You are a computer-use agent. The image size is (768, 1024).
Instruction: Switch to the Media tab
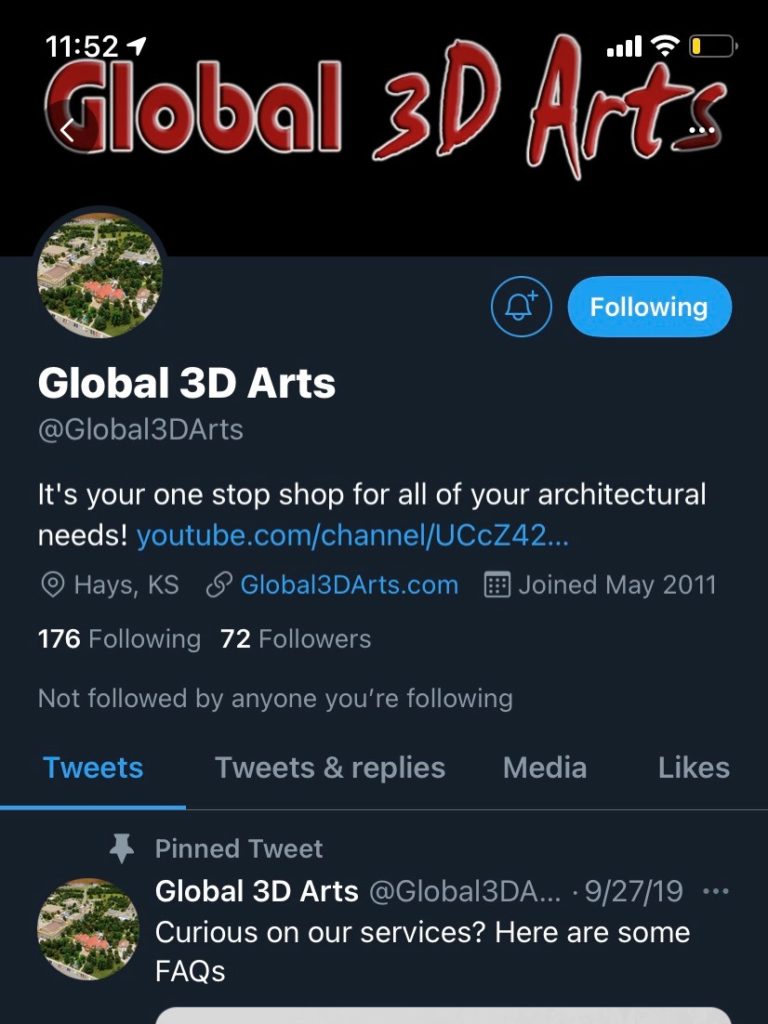(544, 768)
